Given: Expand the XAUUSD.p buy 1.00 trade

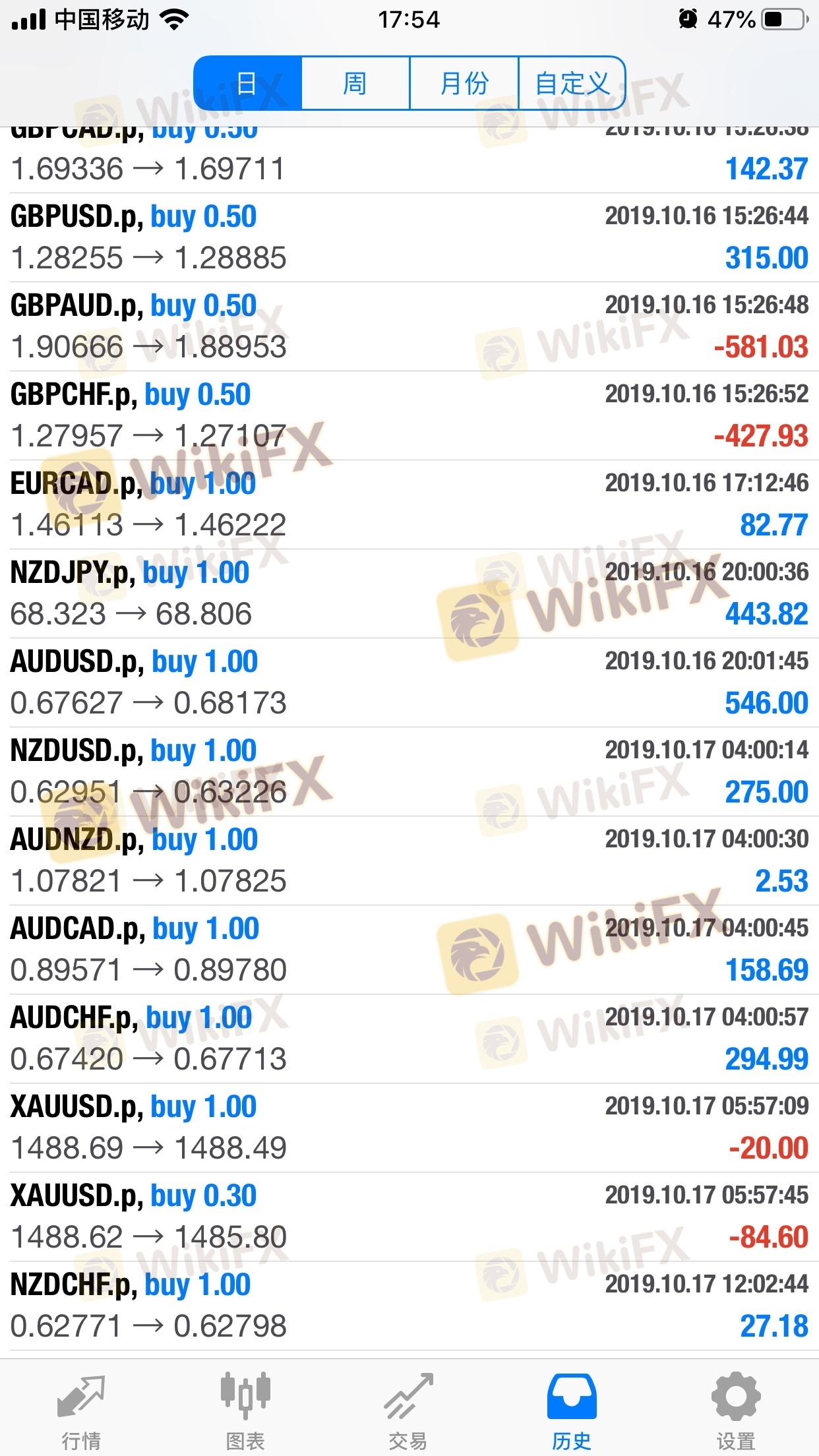Looking at the screenshot, I should (409, 1128).
